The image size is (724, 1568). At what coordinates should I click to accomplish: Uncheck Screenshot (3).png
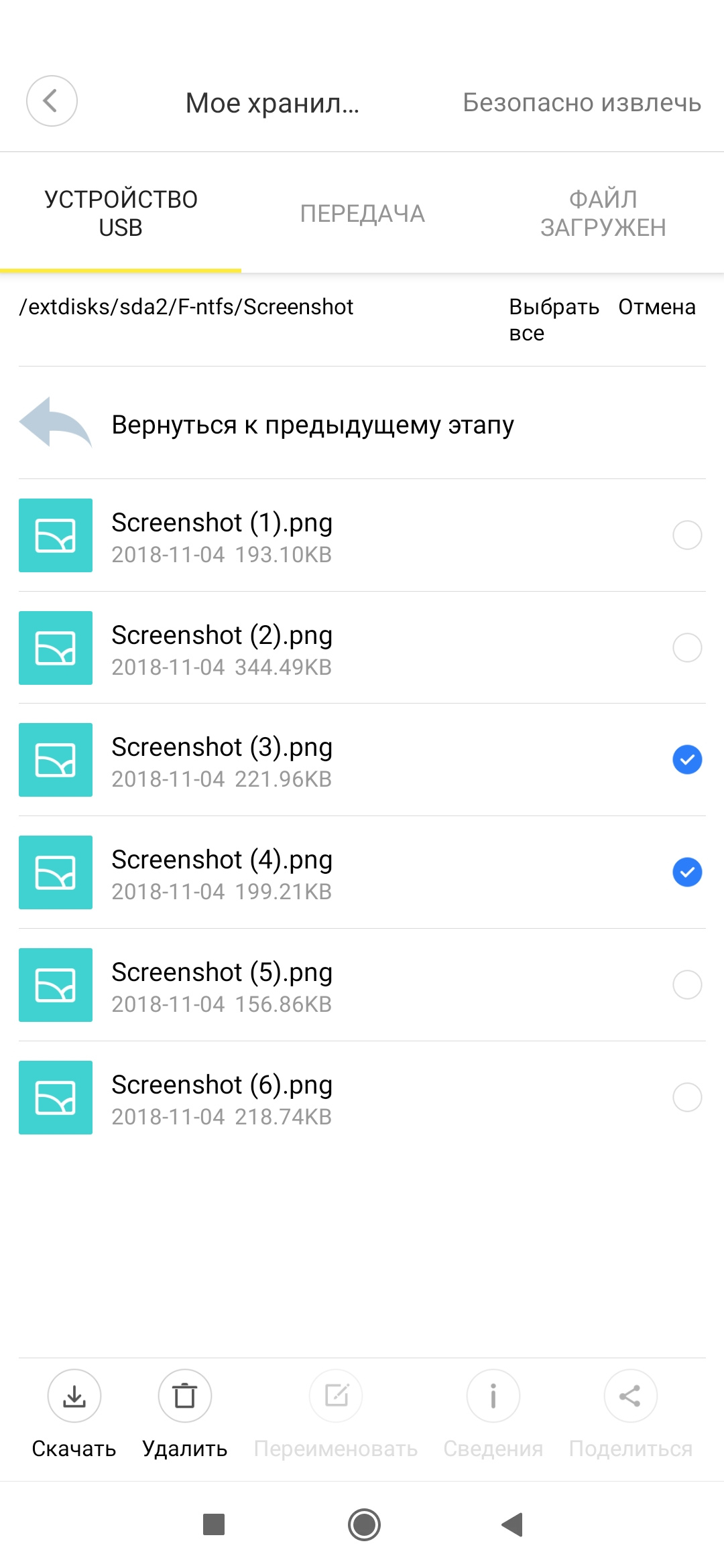pos(686,760)
